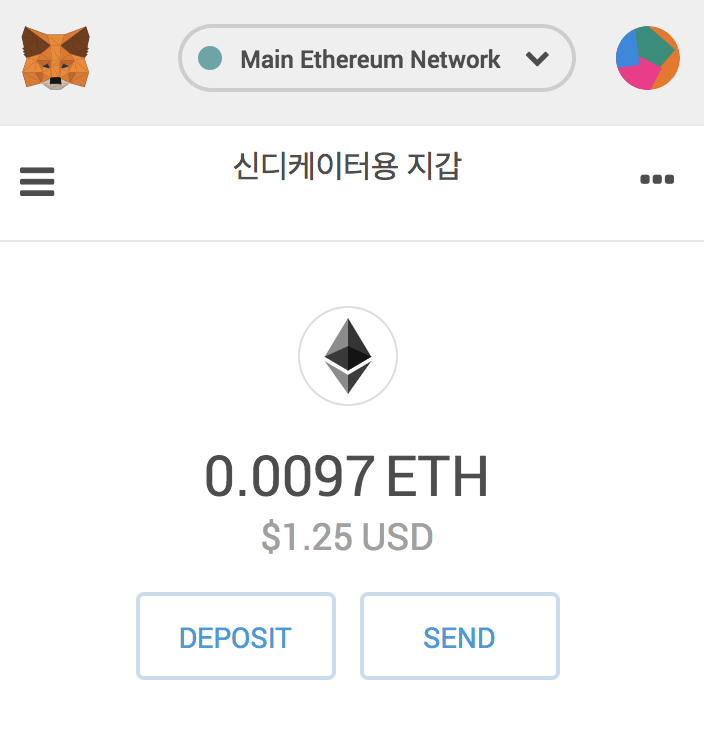This screenshot has height=730, width=704.
Task: Tap the DEPOSIT button
Action: click(x=235, y=637)
